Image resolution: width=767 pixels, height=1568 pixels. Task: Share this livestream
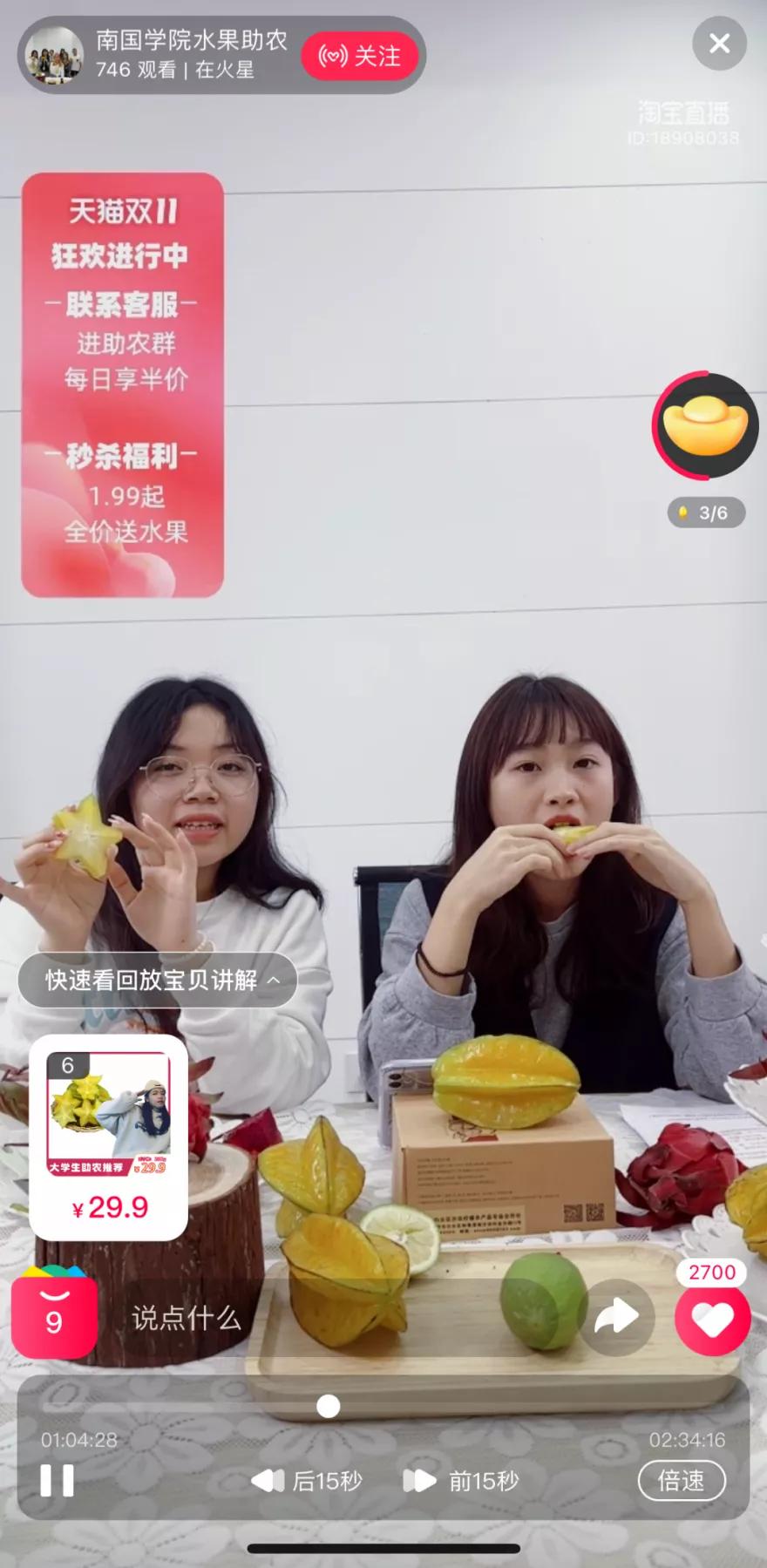(617, 1317)
